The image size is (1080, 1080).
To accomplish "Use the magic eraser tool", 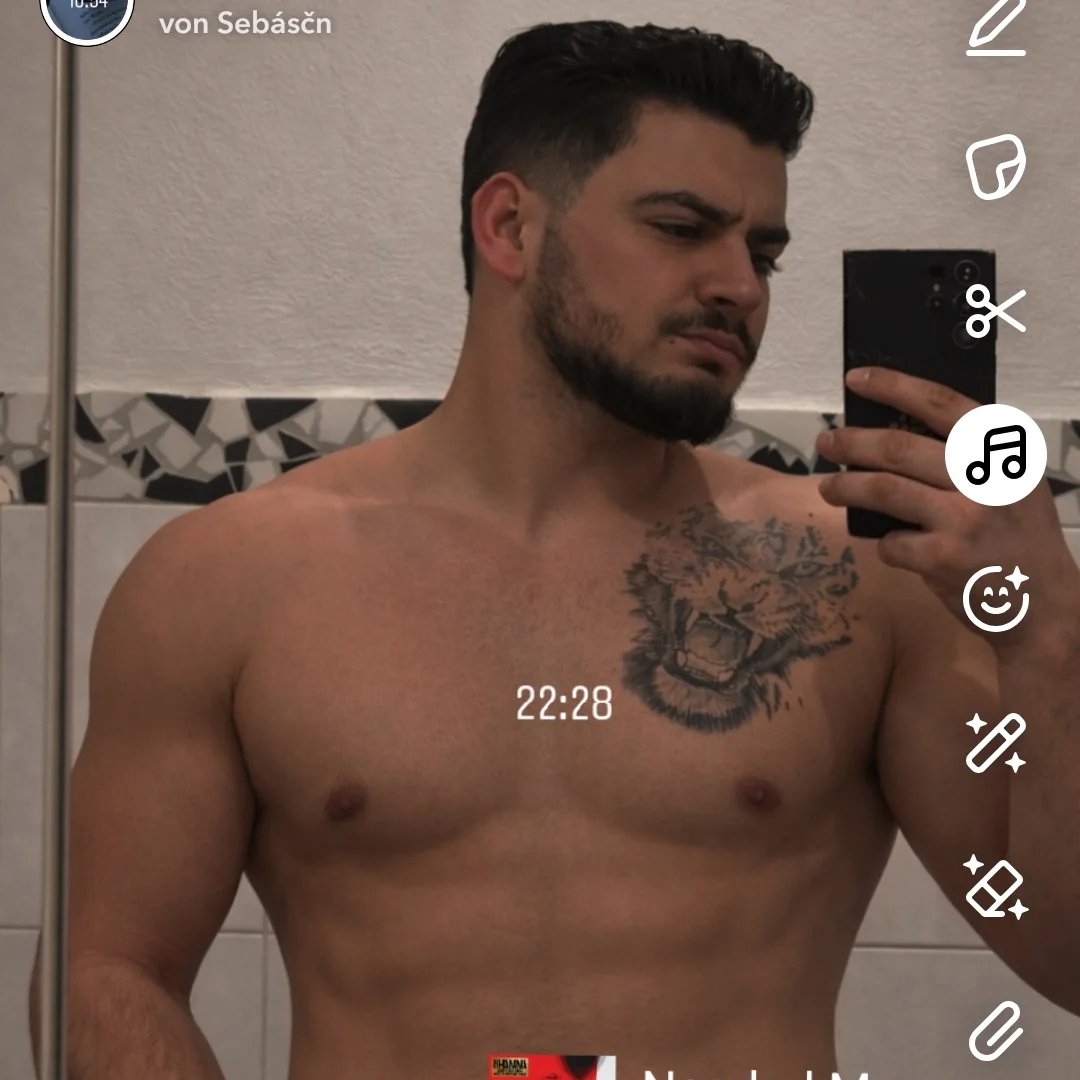I will tap(996, 887).
